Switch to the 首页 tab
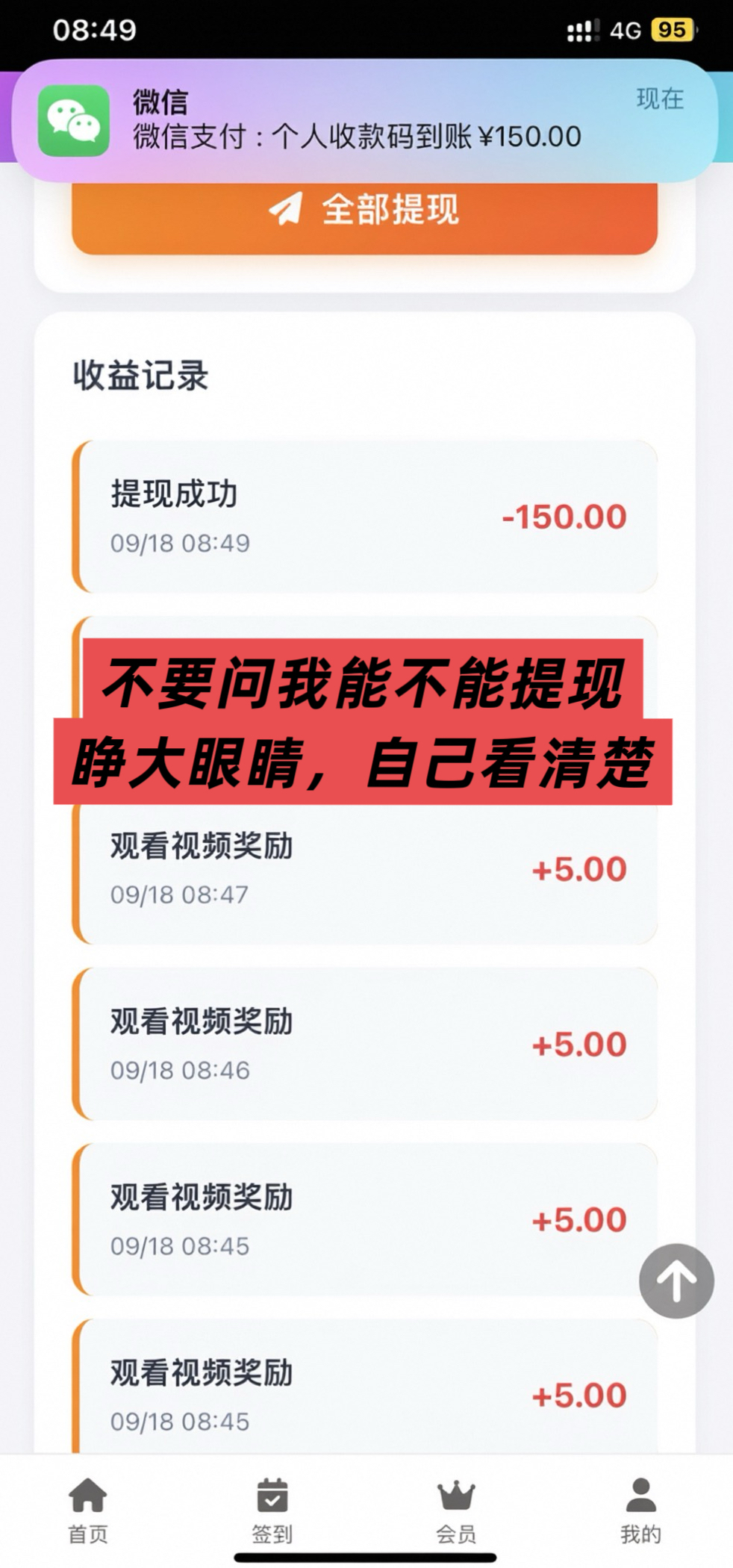The width and height of the screenshot is (733, 1568). (88, 1511)
